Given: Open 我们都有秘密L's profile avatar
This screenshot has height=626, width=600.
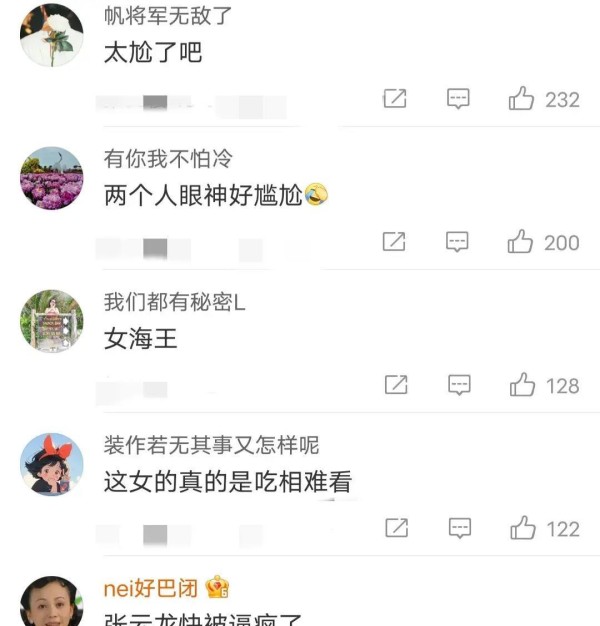Looking at the screenshot, I should point(51,321).
